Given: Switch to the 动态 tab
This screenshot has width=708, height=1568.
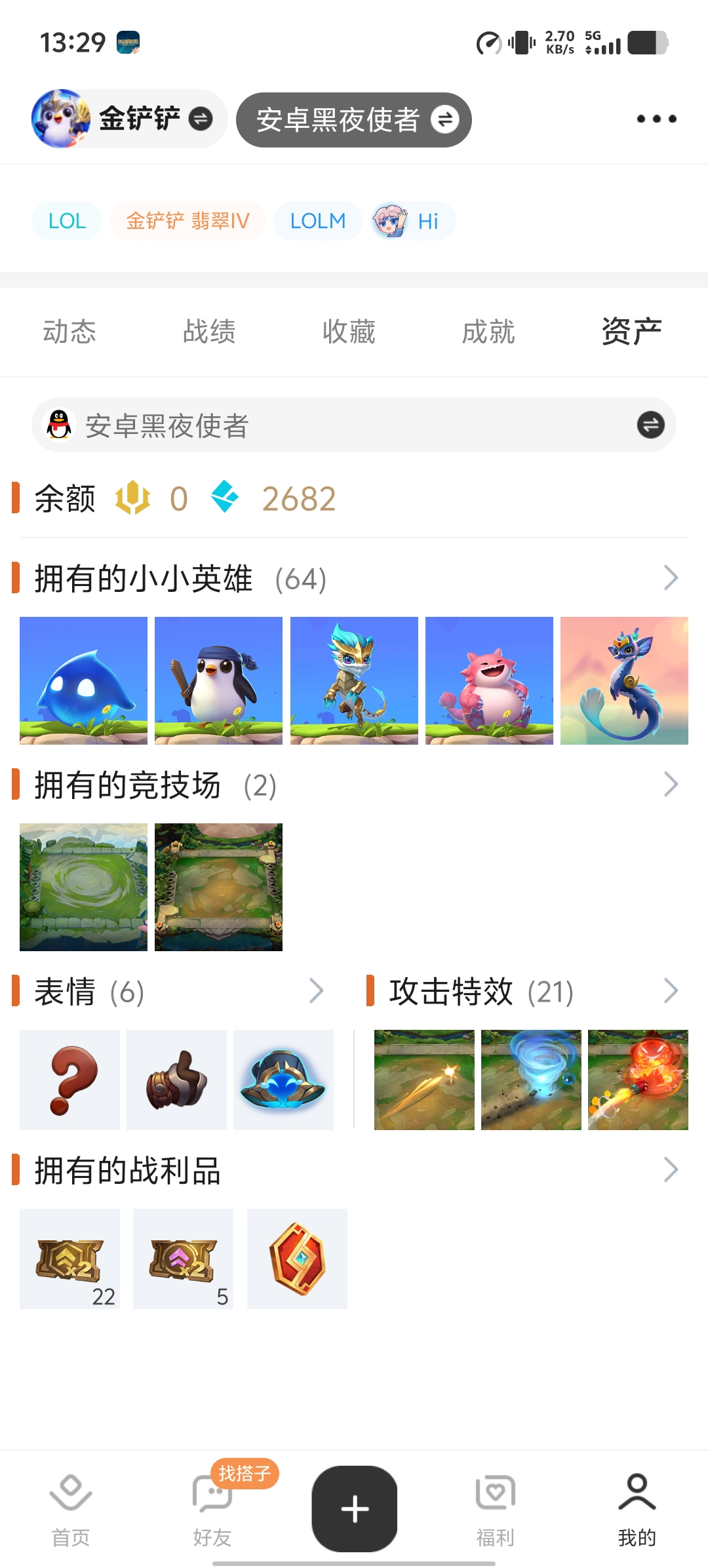Looking at the screenshot, I should pyautogui.click(x=69, y=332).
